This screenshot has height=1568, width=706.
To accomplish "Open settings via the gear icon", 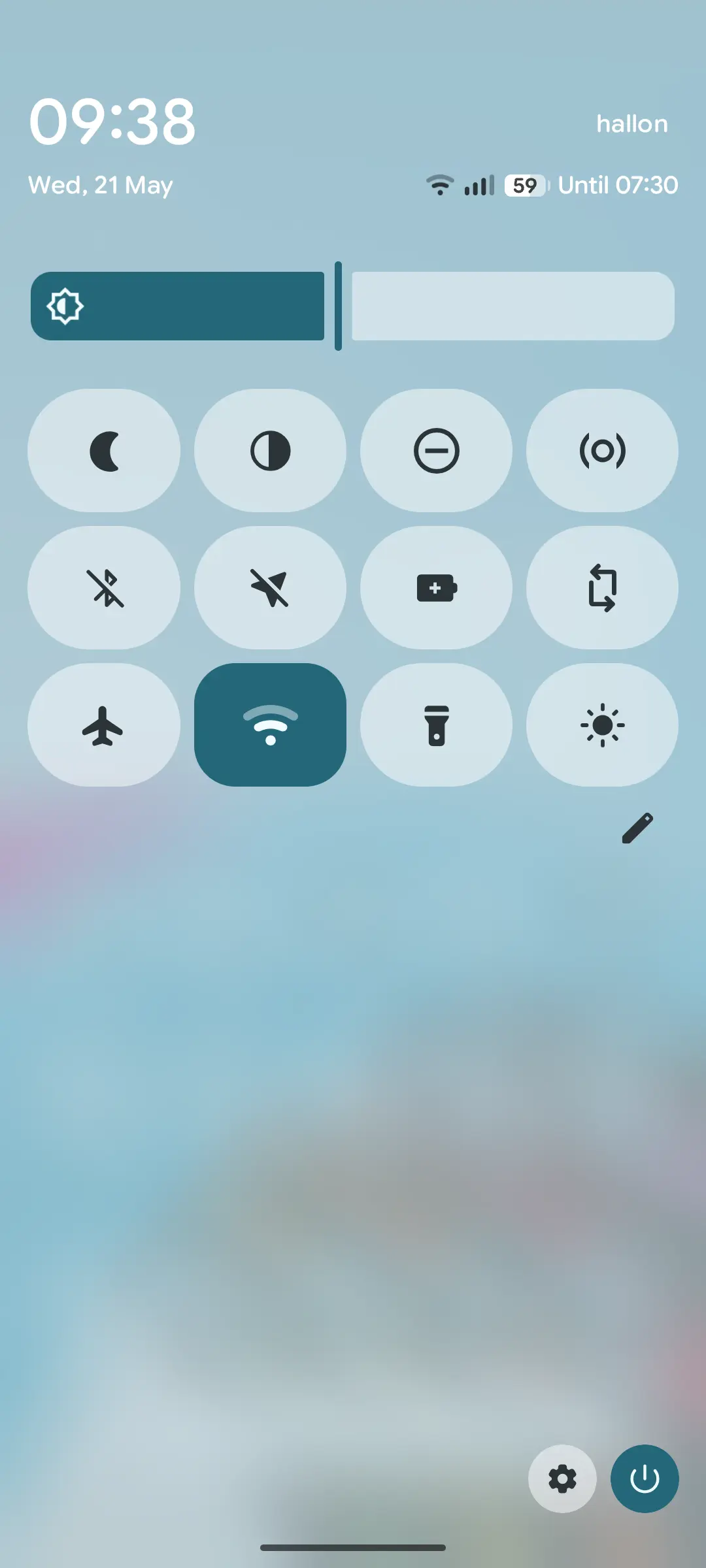I will tap(562, 1478).
